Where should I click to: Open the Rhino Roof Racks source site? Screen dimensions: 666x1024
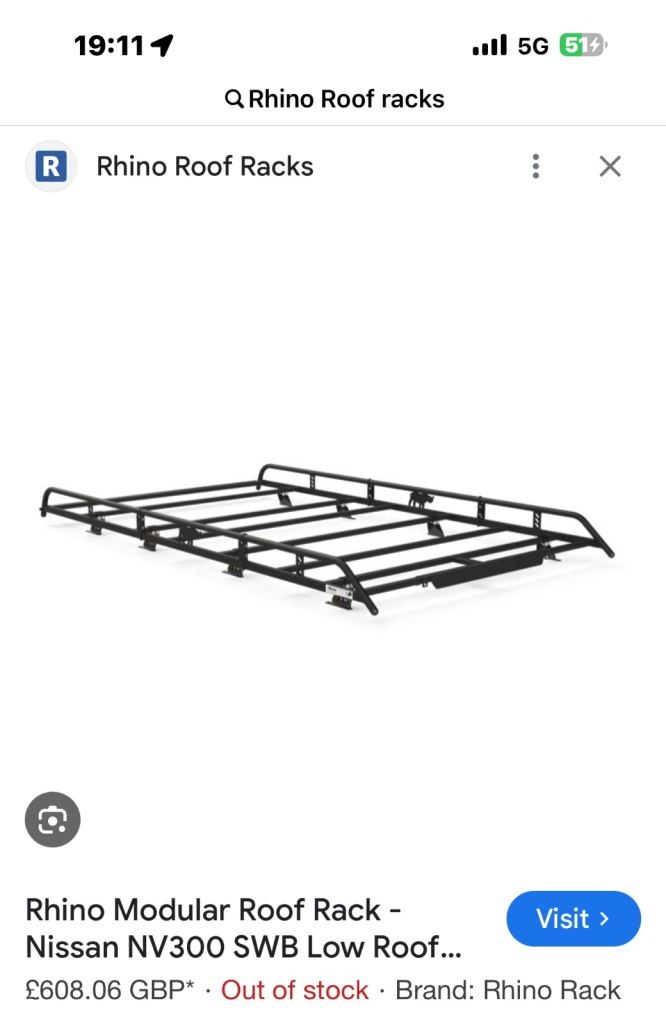click(204, 166)
